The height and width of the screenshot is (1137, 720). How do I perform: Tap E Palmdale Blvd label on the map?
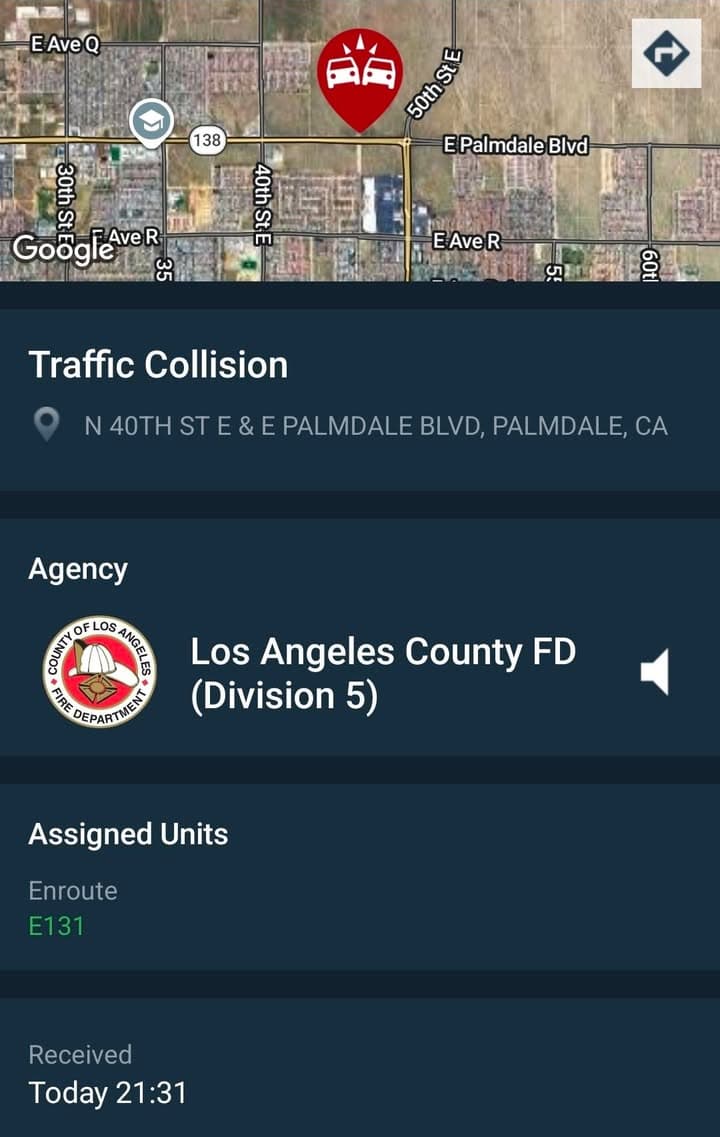pyautogui.click(x=515, y=143)
